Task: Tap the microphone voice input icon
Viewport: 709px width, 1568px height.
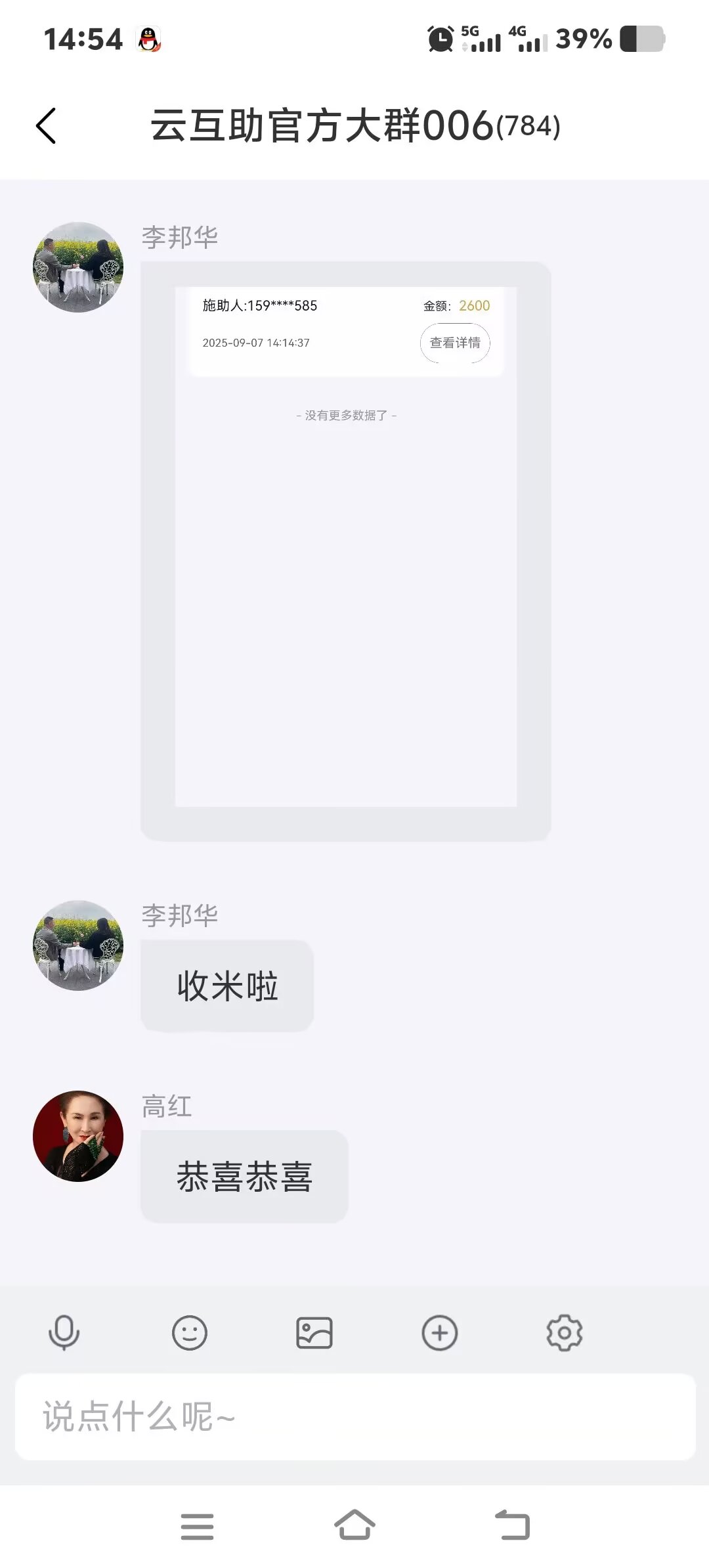Action: click(64, 1333)
